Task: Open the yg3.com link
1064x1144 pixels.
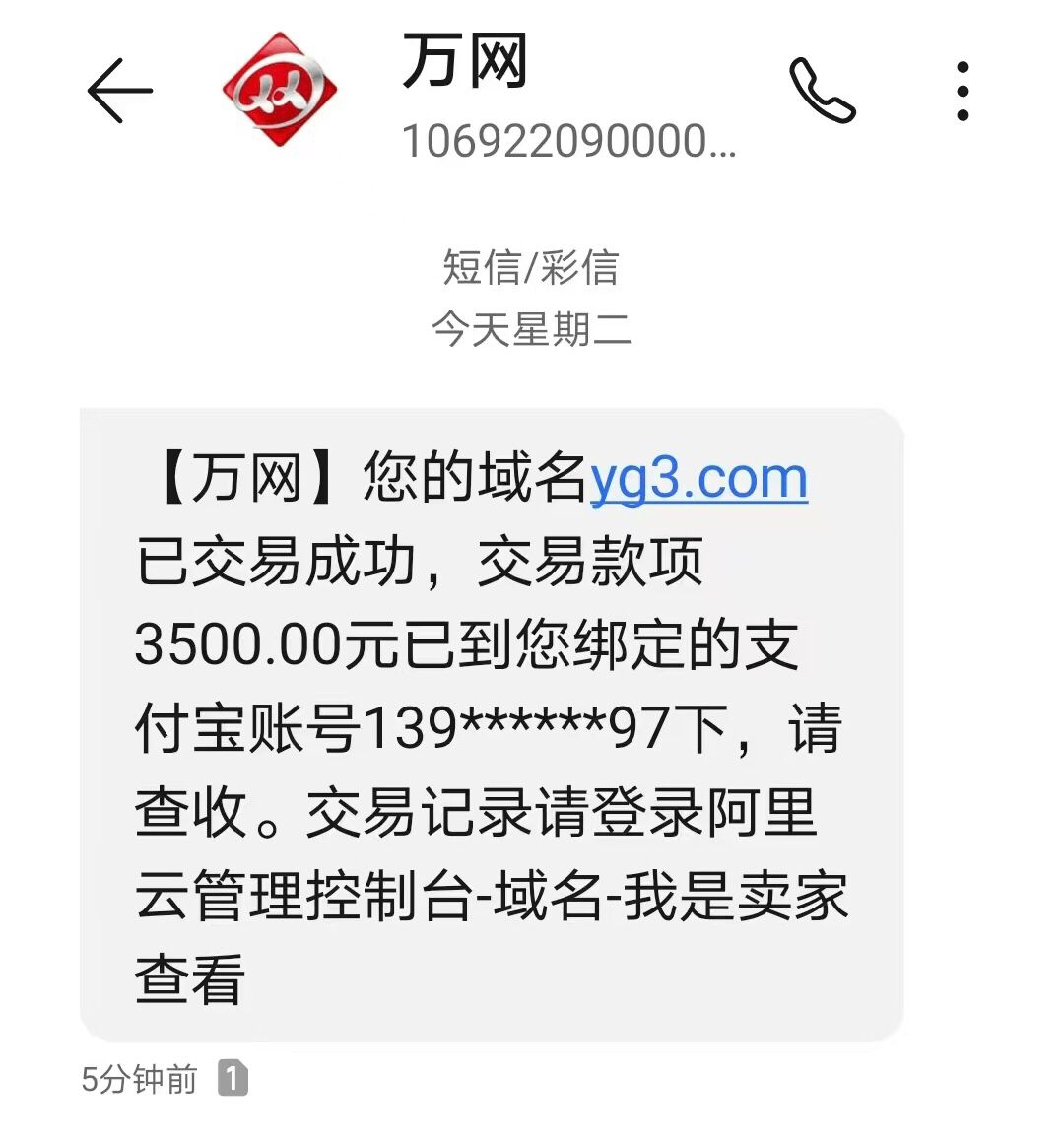Action: pos(698,480)
